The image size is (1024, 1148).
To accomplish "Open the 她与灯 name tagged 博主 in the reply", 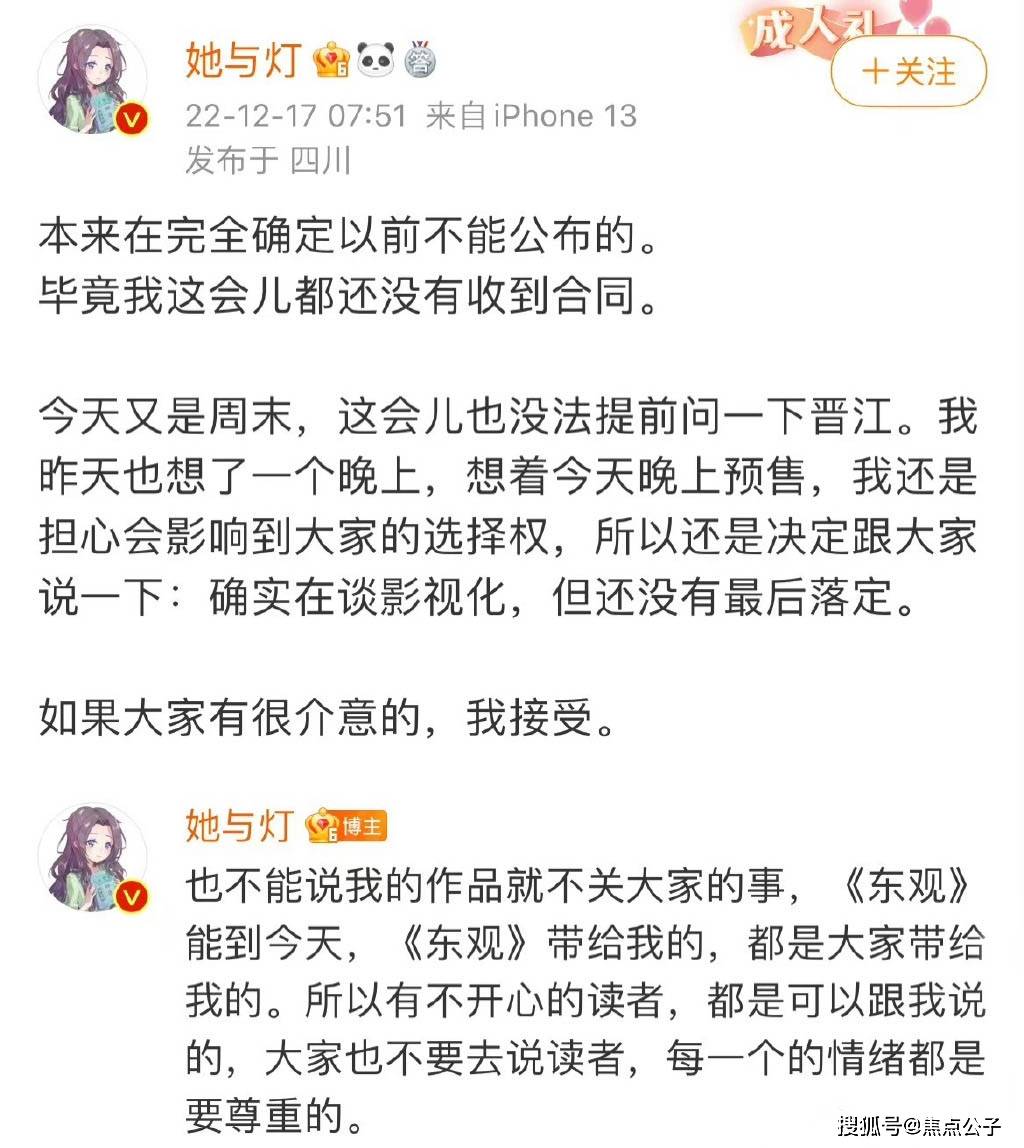I will (x=240, y=826).
